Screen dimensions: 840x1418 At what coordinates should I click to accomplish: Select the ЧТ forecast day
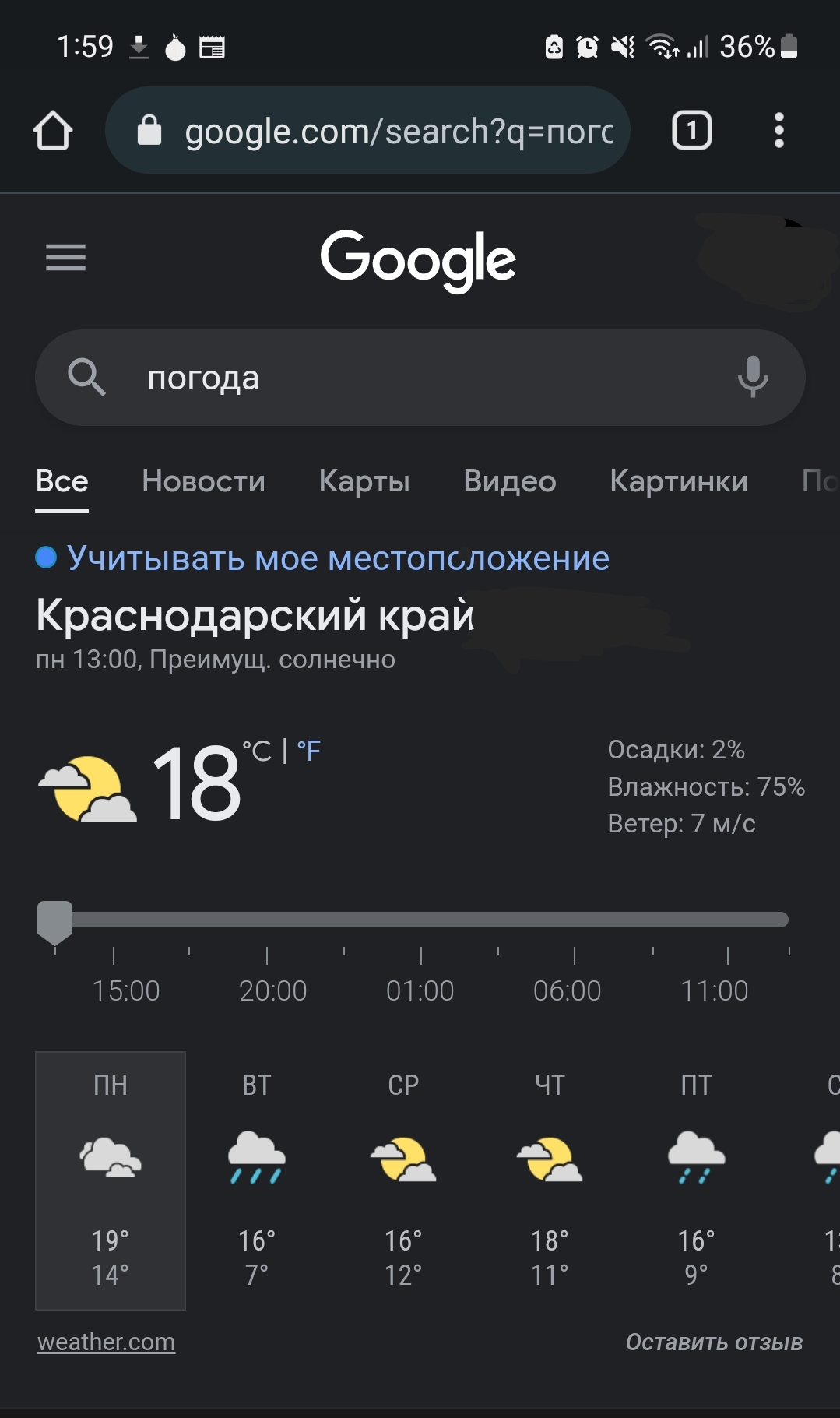[550, 1180]
